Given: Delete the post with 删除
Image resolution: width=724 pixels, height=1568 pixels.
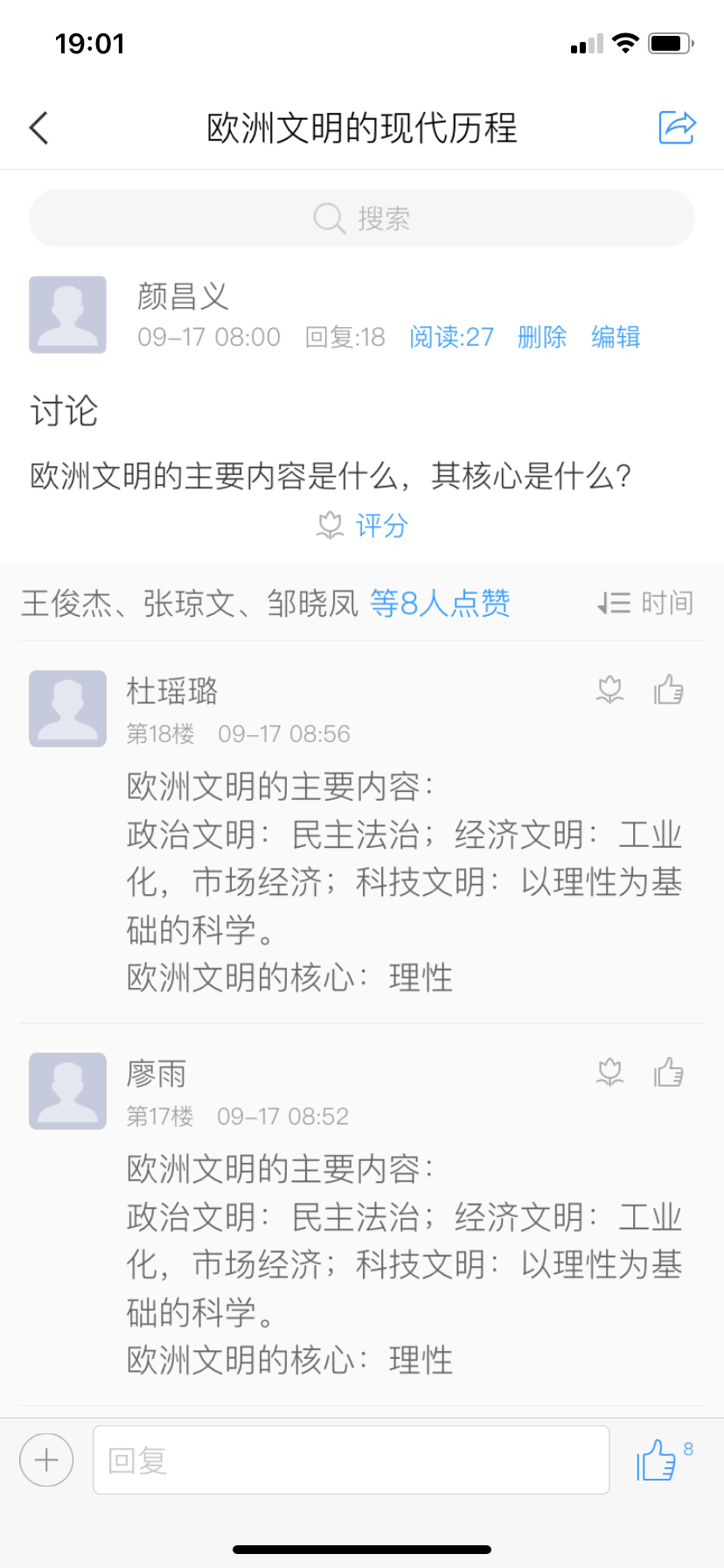Looking at the screenshot, I should click(x=542, y=337).
